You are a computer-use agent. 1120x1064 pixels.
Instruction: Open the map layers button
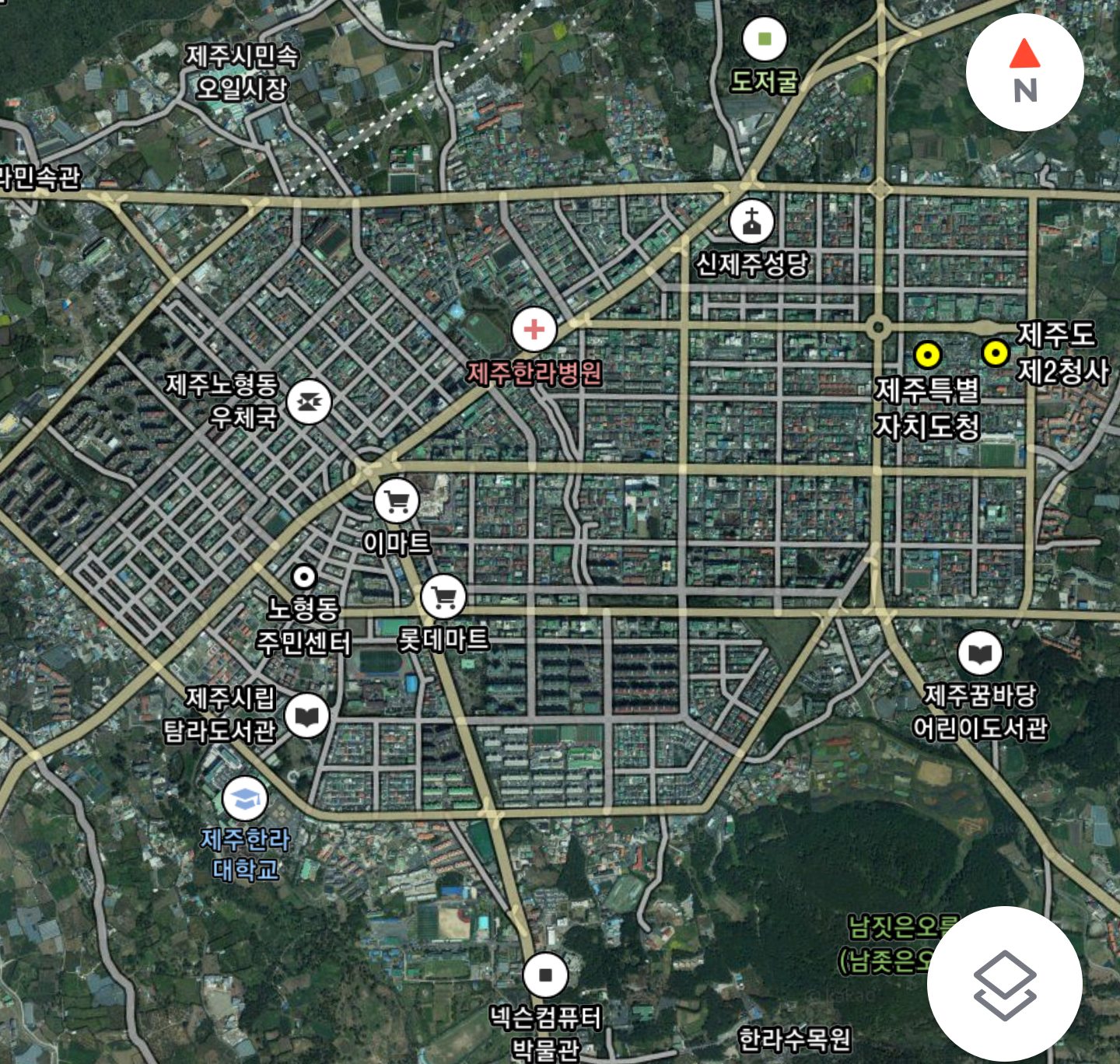point(1004,984)
